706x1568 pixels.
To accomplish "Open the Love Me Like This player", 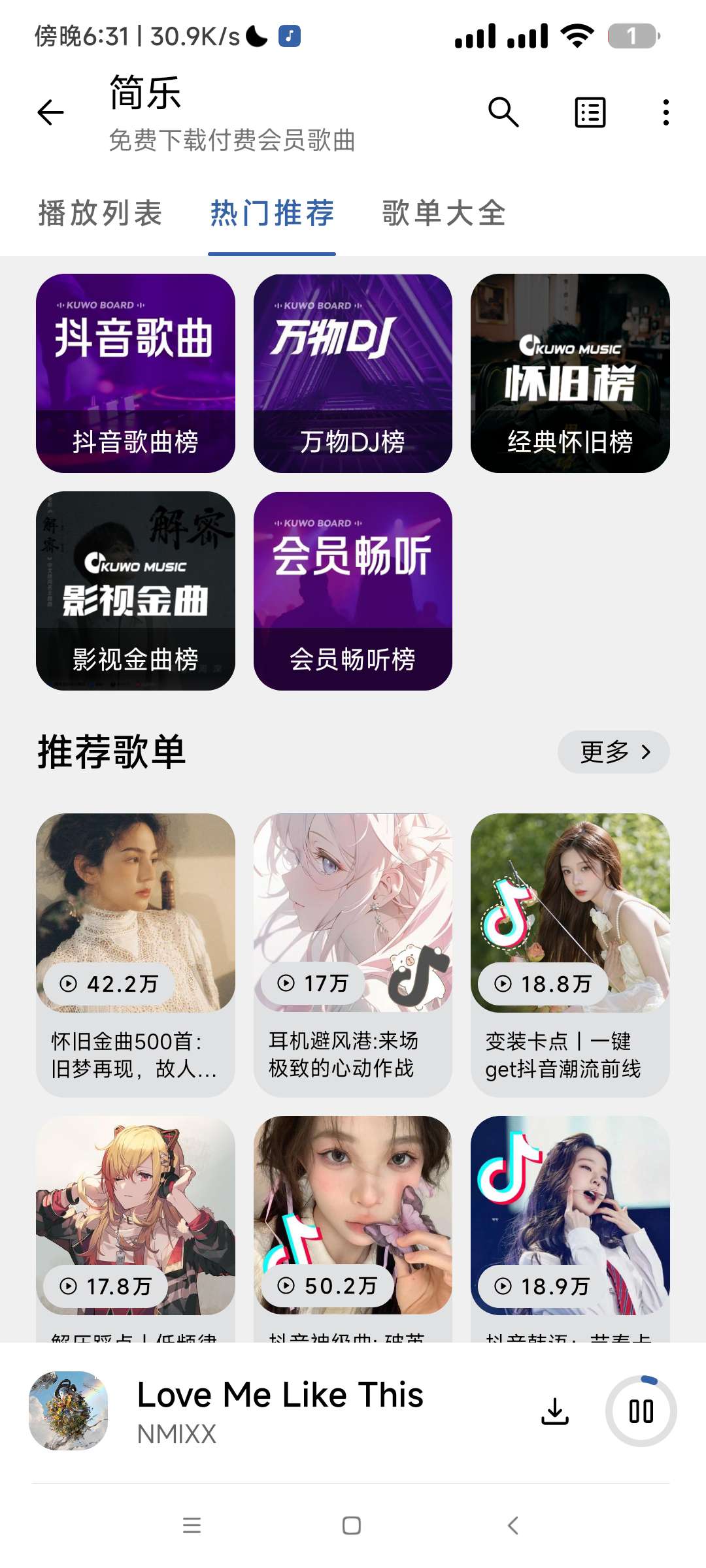I will (281, 1411).
